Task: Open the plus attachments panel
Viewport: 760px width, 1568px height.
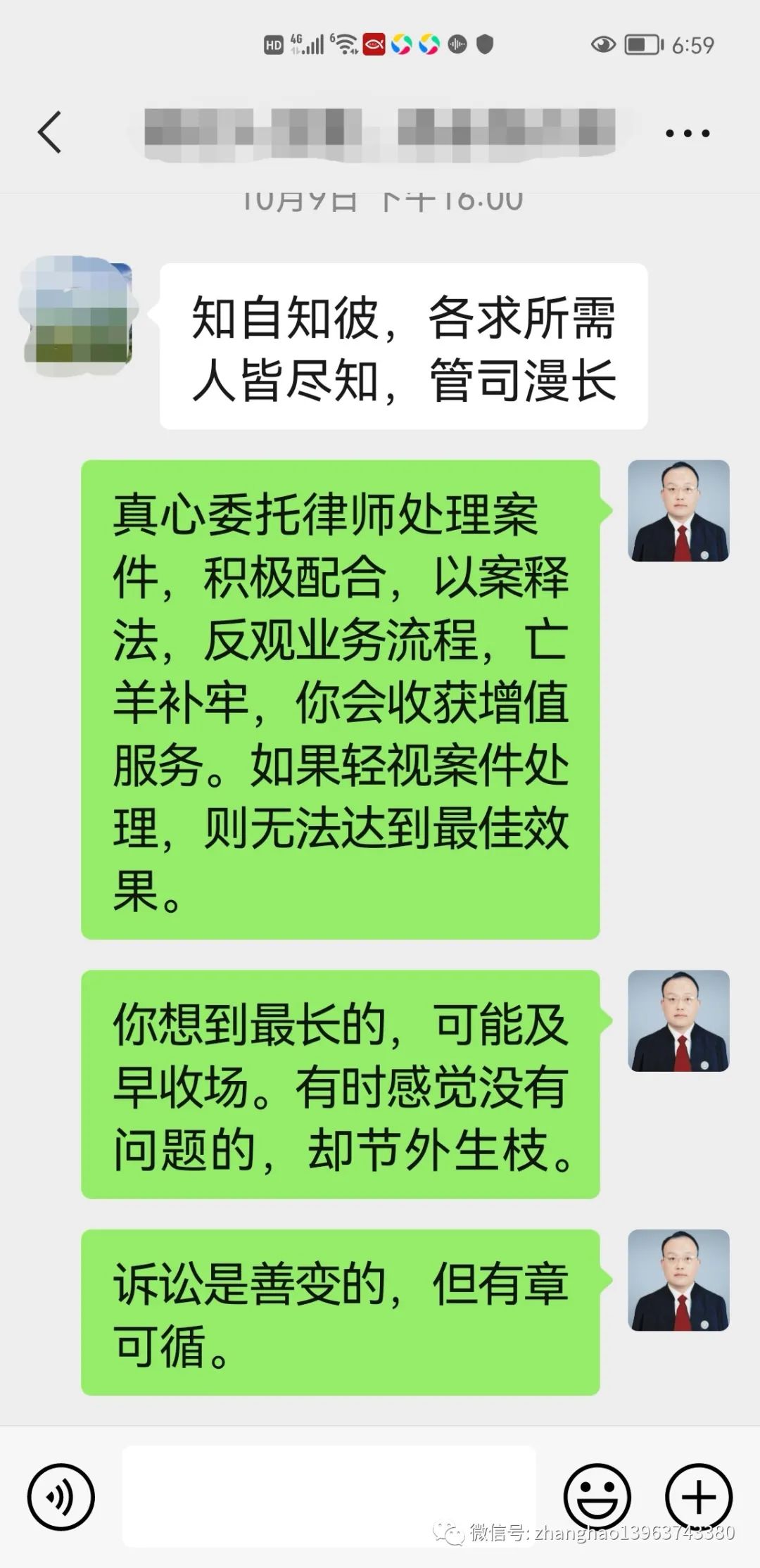Action: [x=698, y=1498]
